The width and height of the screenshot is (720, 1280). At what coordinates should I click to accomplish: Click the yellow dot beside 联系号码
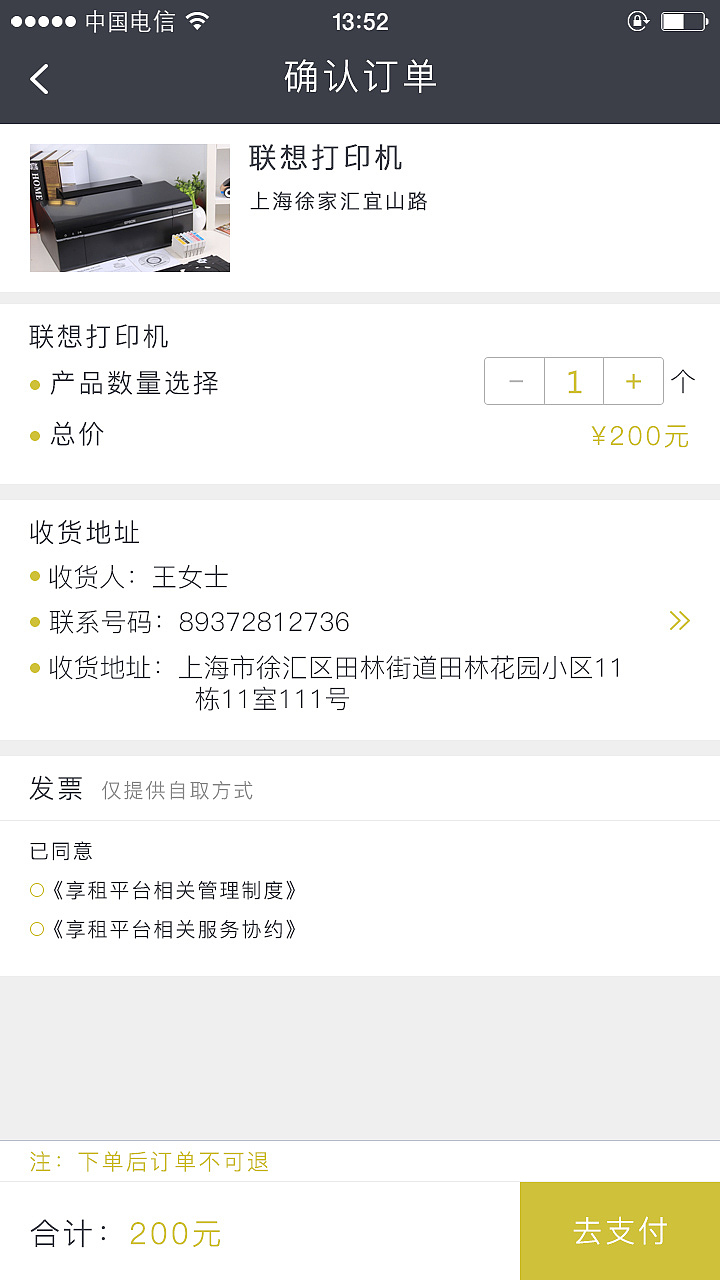click(33, 622)
